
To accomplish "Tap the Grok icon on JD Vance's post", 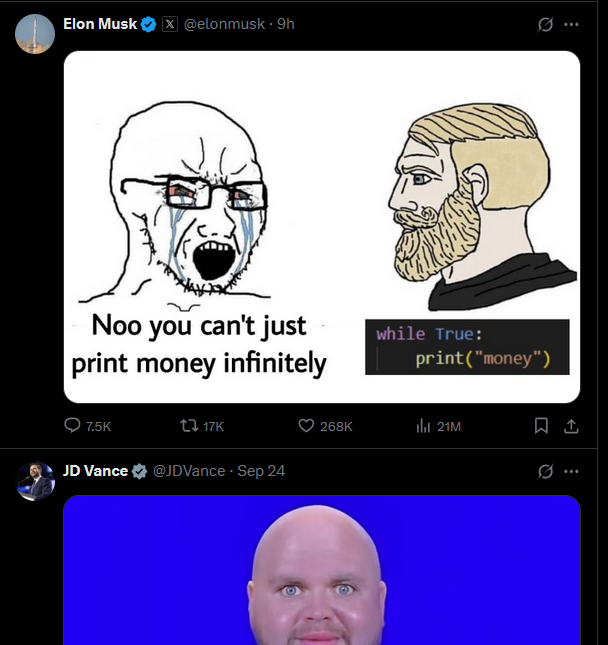I will (545, 471).
